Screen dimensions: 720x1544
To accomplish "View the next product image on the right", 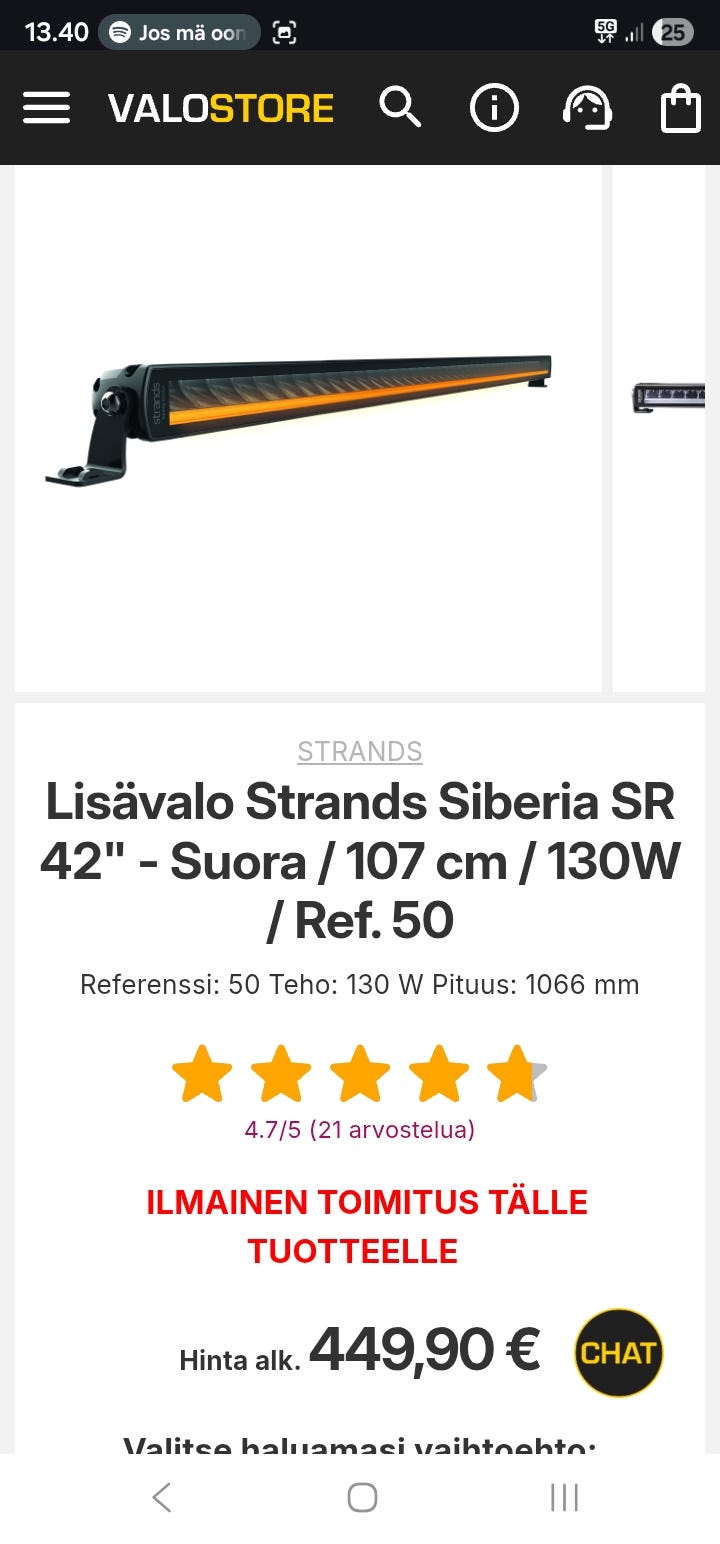I will 667,428.
